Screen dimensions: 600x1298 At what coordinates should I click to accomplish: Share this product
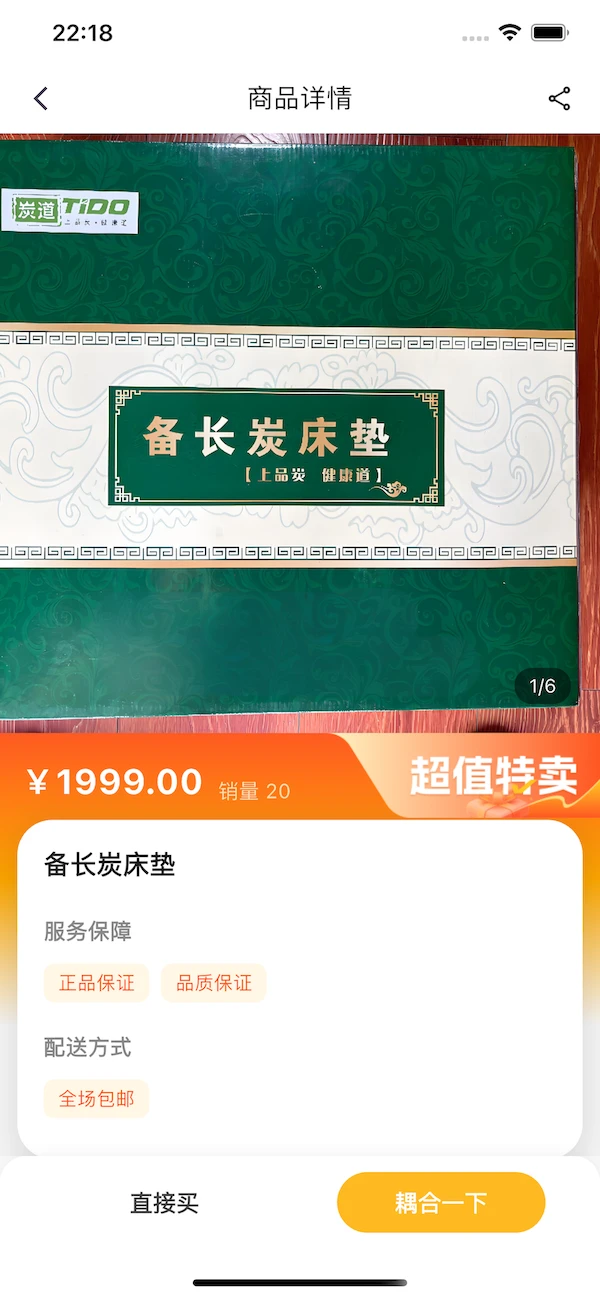click(x=559, y=98)
